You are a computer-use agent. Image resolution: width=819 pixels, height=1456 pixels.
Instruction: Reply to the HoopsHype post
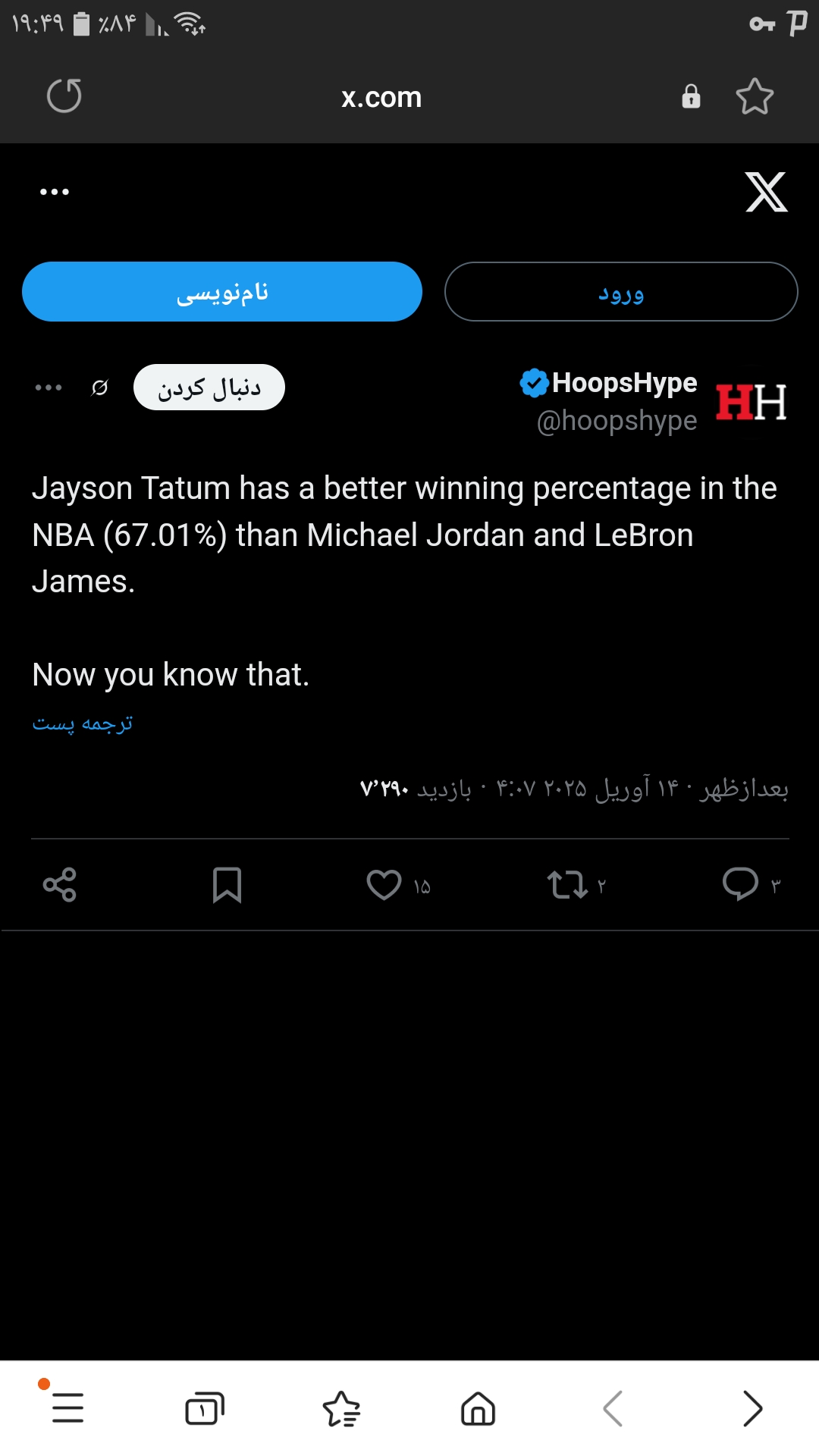click(740, 884)
